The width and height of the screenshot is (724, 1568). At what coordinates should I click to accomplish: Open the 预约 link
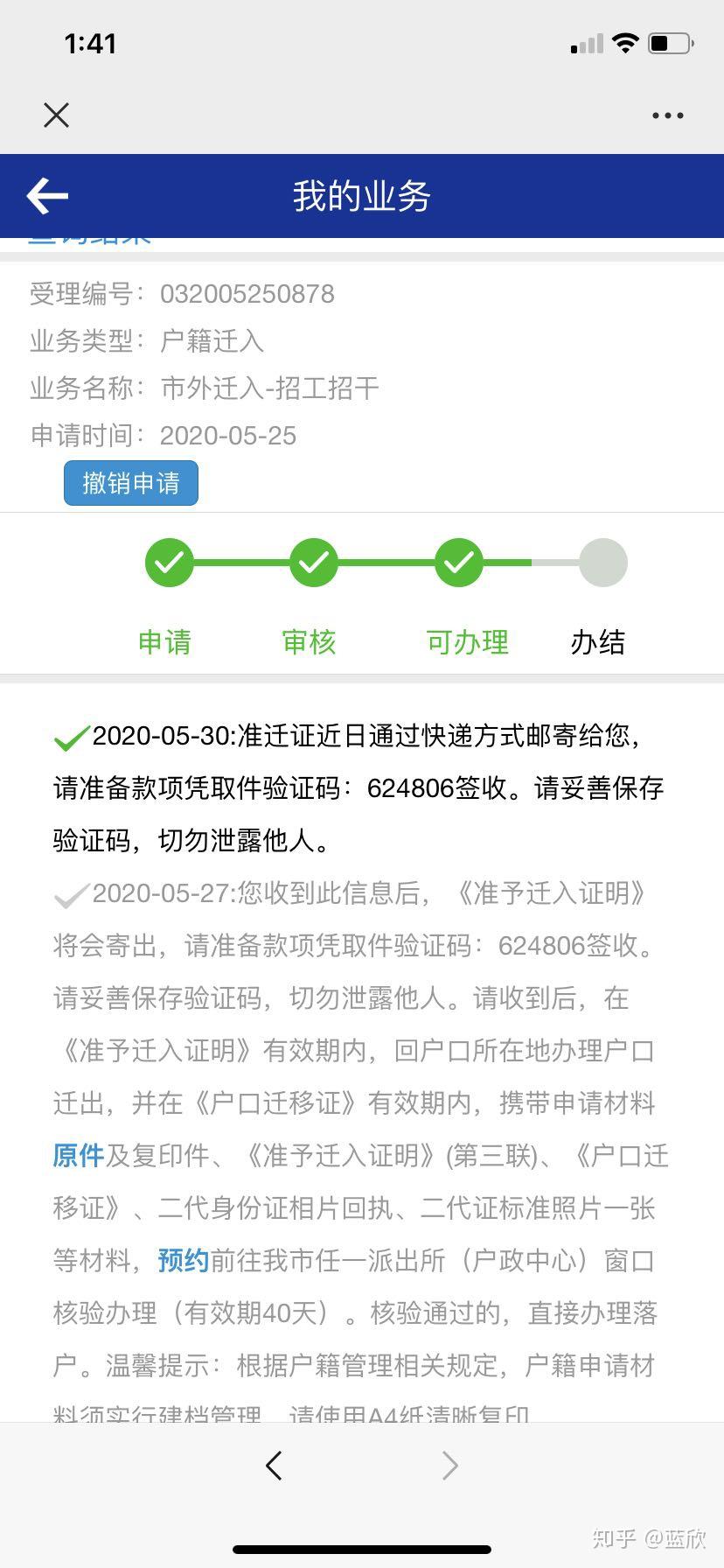184,1261
